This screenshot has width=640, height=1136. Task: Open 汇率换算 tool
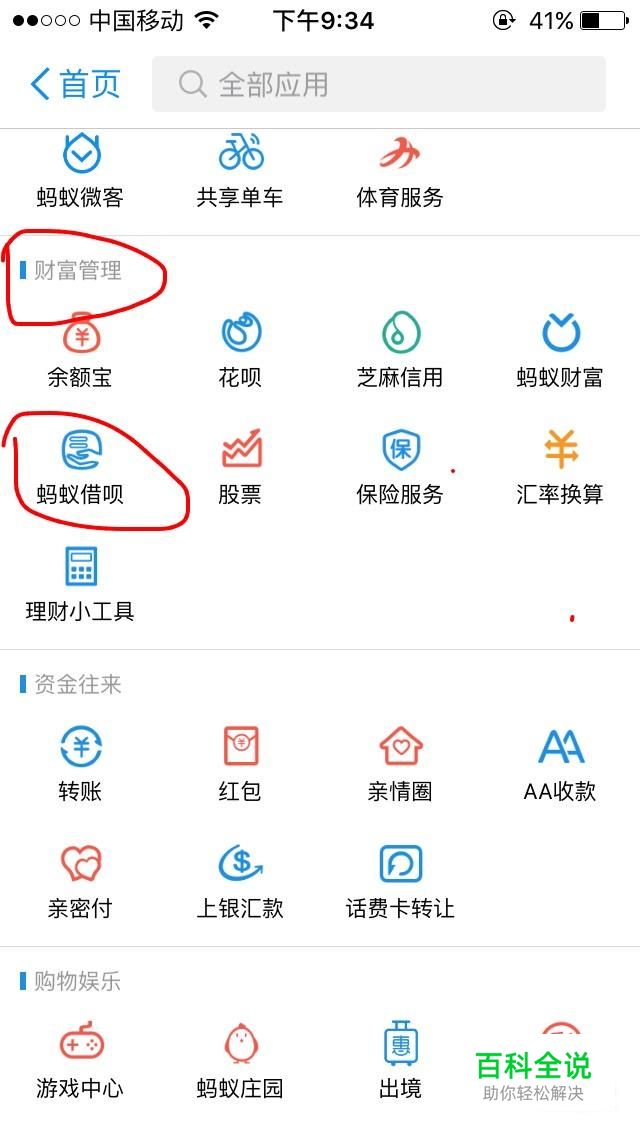[560, 467]
